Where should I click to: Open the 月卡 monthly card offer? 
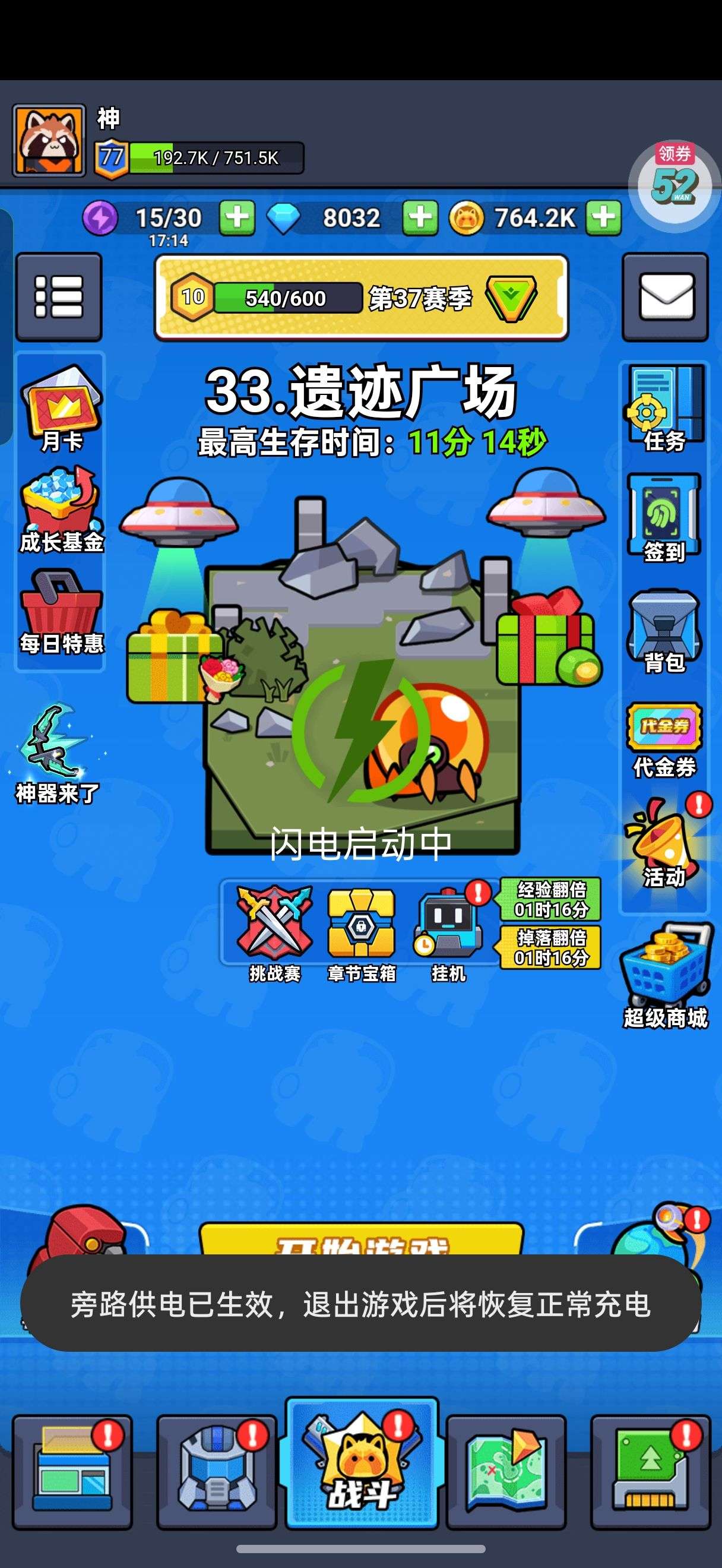[61, 409]
